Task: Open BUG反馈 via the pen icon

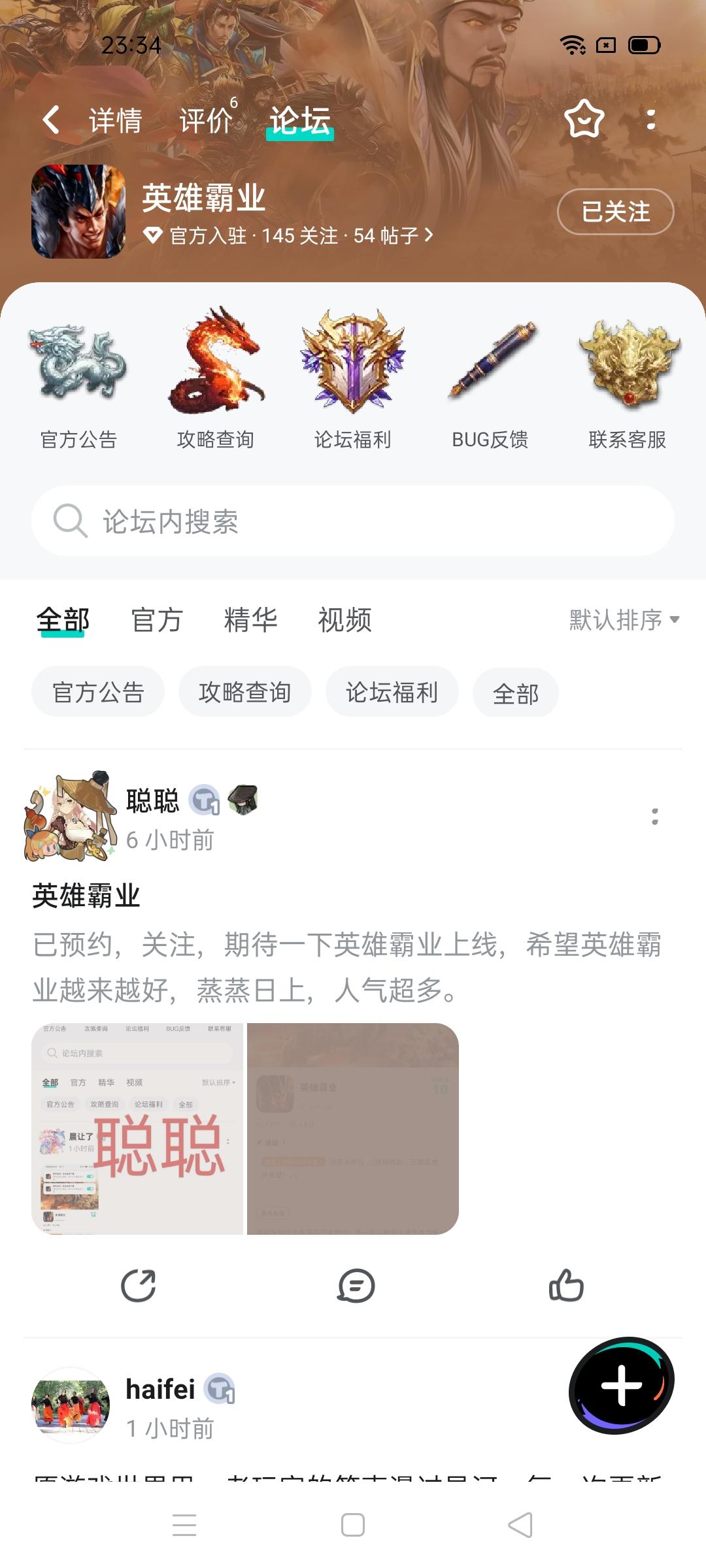Action: [490, 369]
